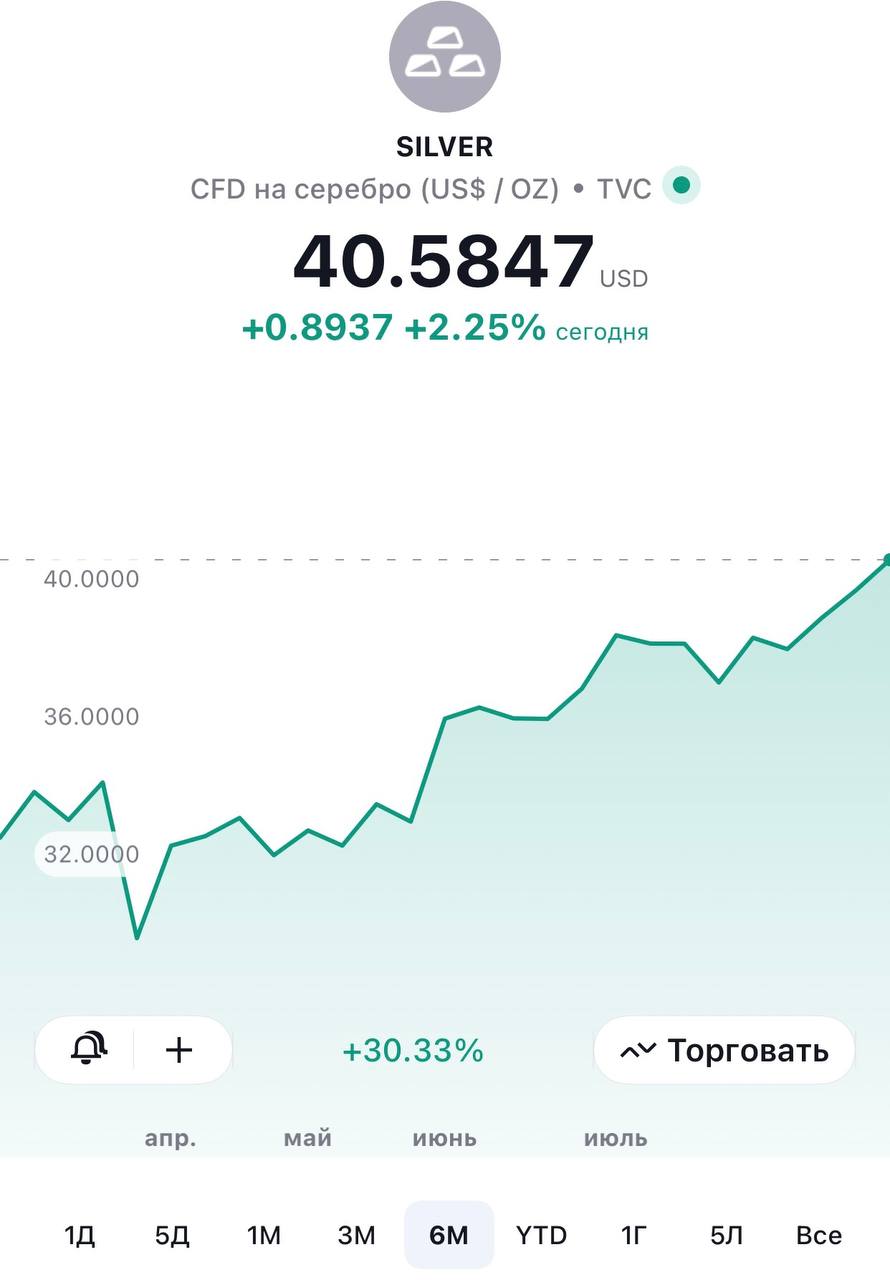Switch chart range to 1Д

coord(80,1235)
